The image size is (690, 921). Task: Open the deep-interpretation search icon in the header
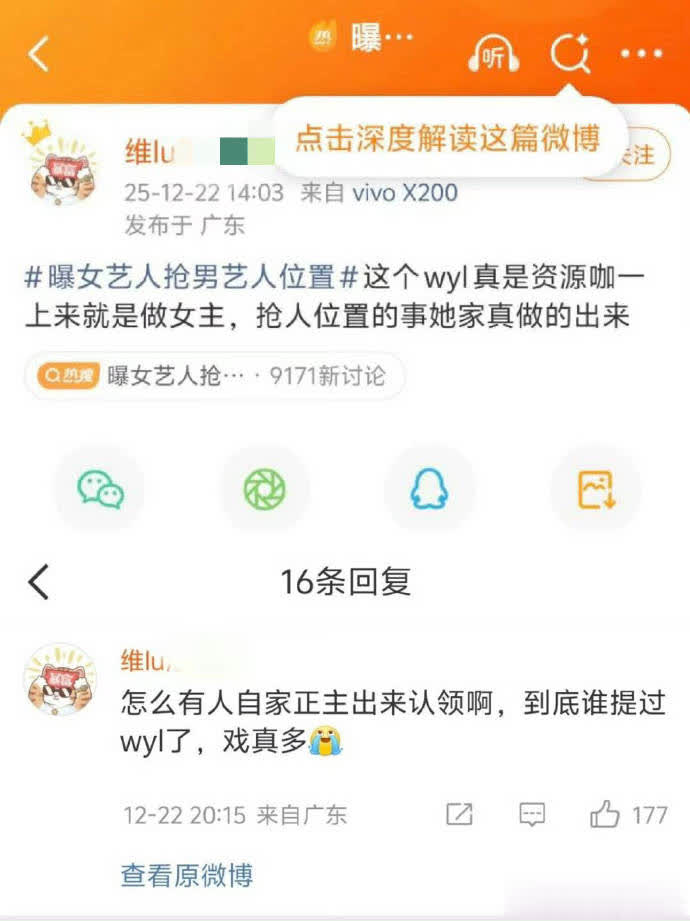pyautogui.click(x=571, y=55)
